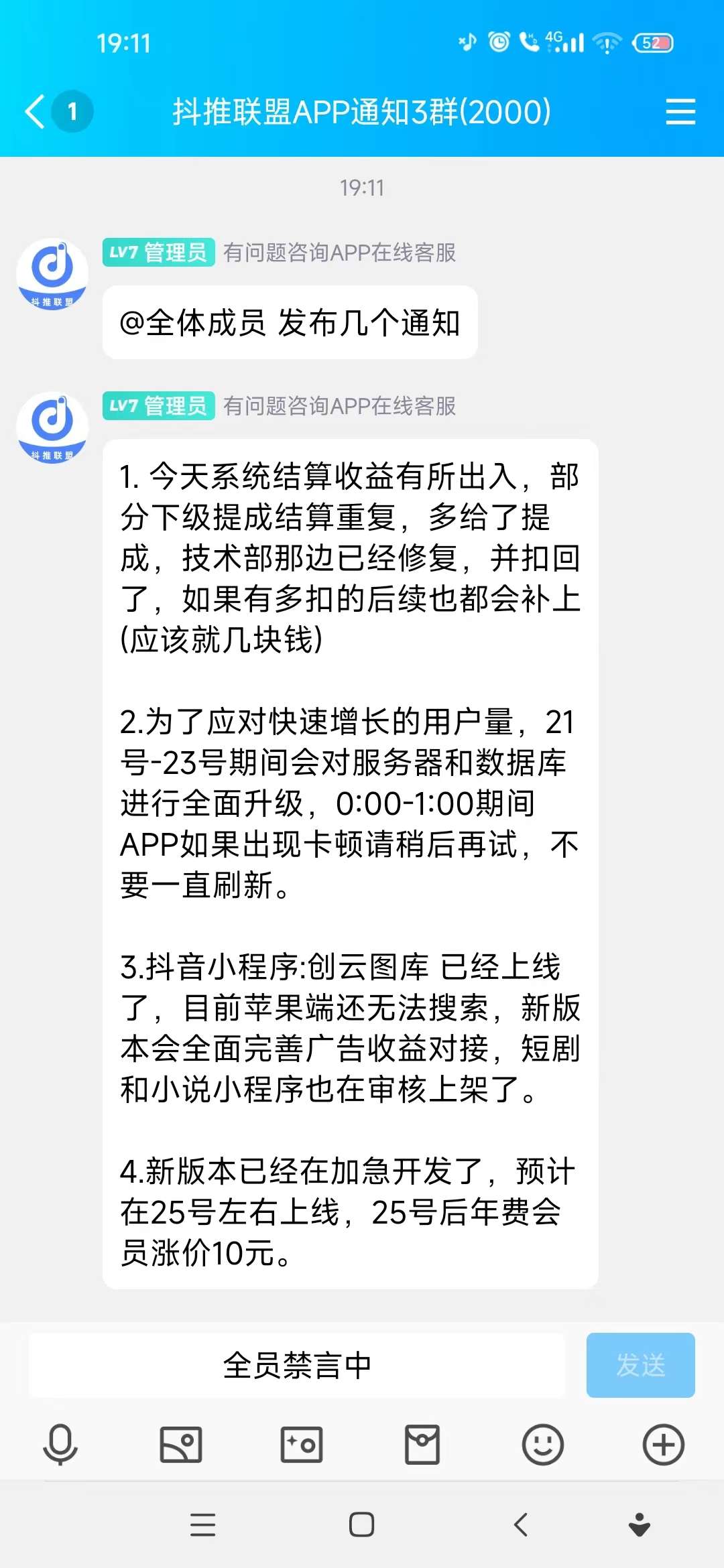The width and height of the screenshot is (724, 1568).
Task: Open the emoji smiley panel
Action: [x=543, y=1445]
